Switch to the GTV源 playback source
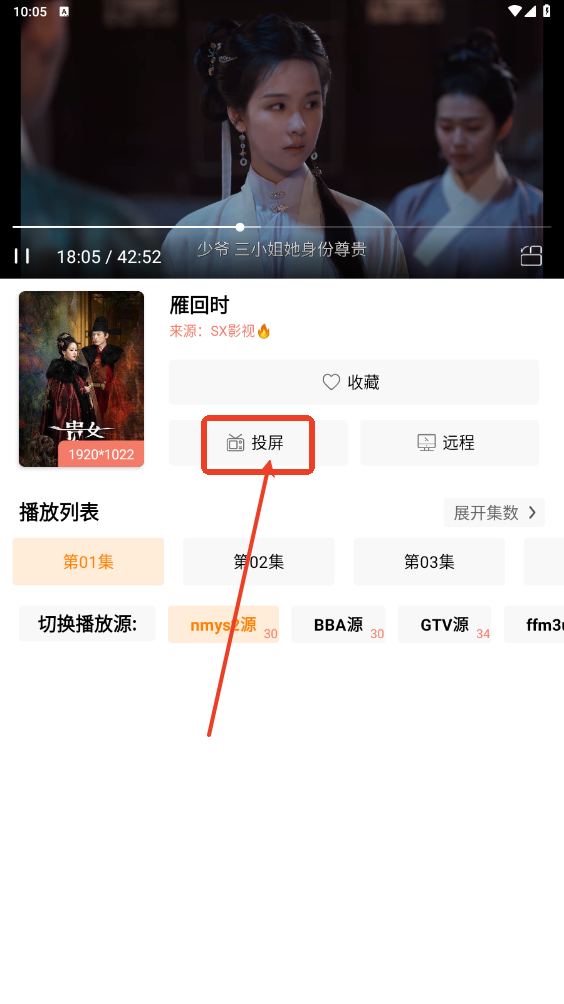The image size is (564, 1004). [444, 624]
